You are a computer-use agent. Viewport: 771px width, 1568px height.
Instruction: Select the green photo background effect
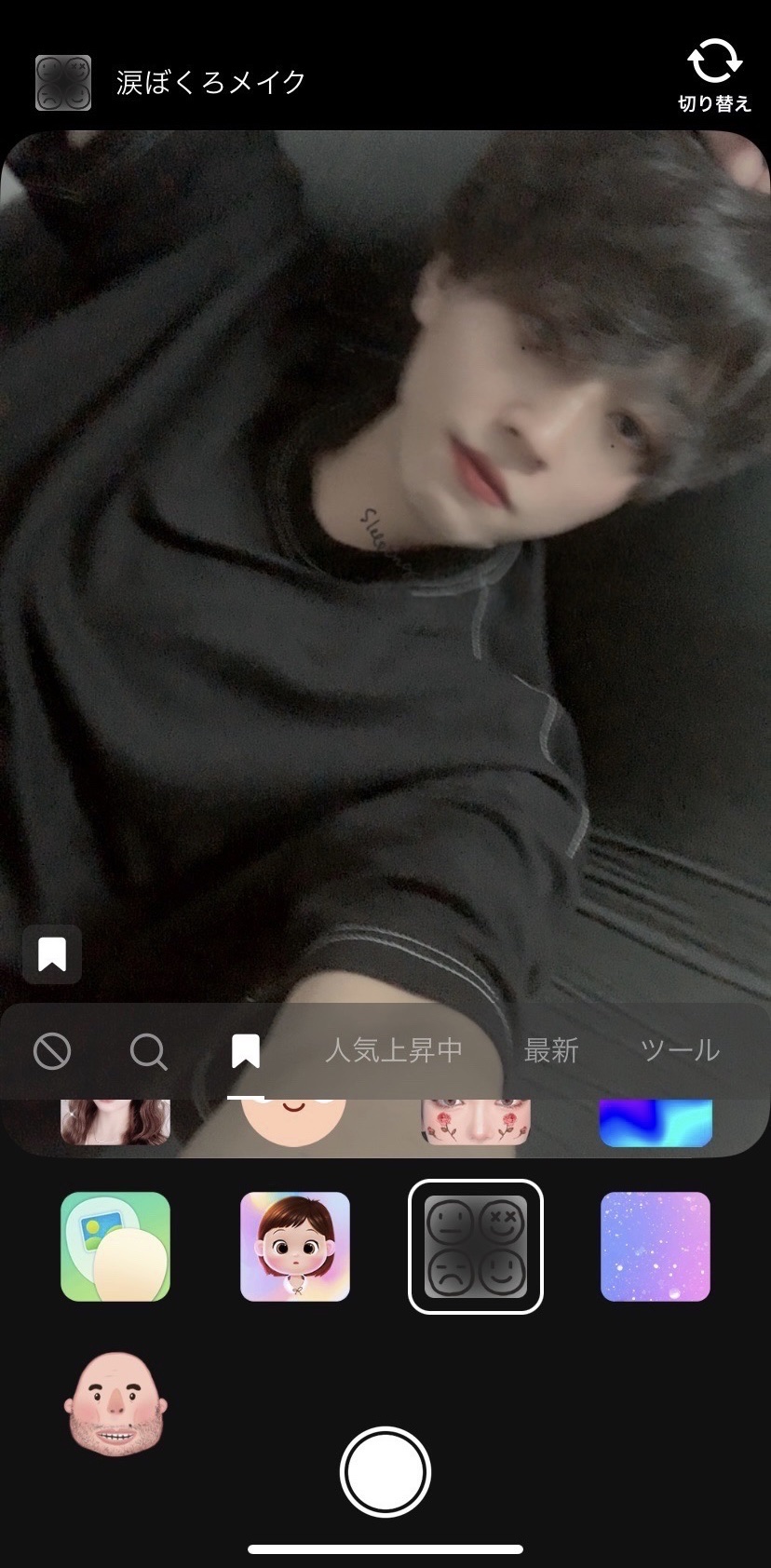tap(115, 1246)
